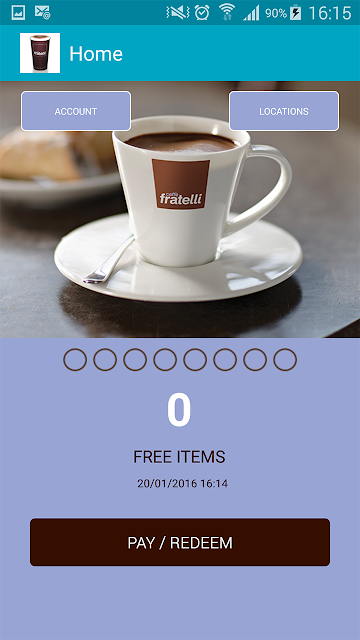Viewport: 360px width, 640px height.
Task: Tap the Pay / Redeem button
Action: pyautogui.click(x=180, y=542)
